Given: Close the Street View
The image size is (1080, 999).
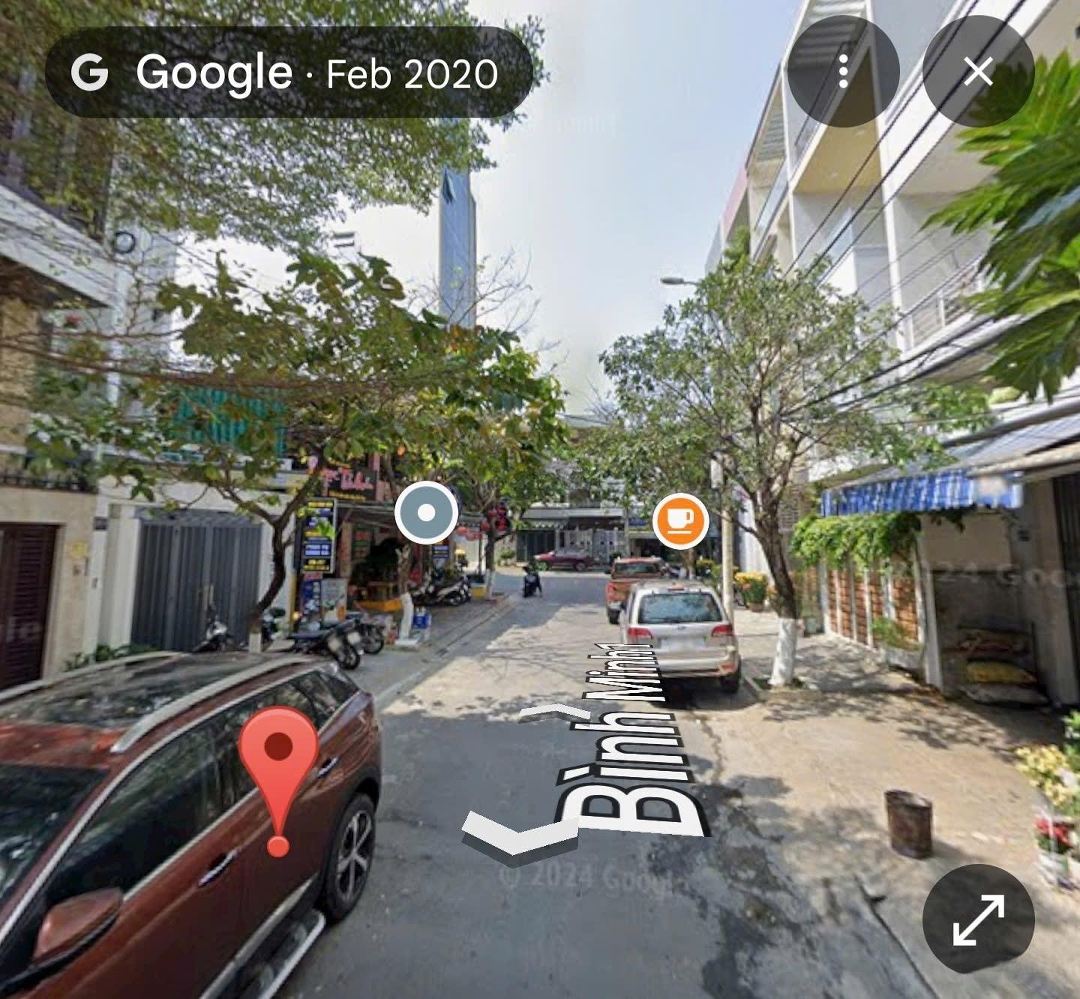Looking at the screenshot, I should click(x=977, y=71).
